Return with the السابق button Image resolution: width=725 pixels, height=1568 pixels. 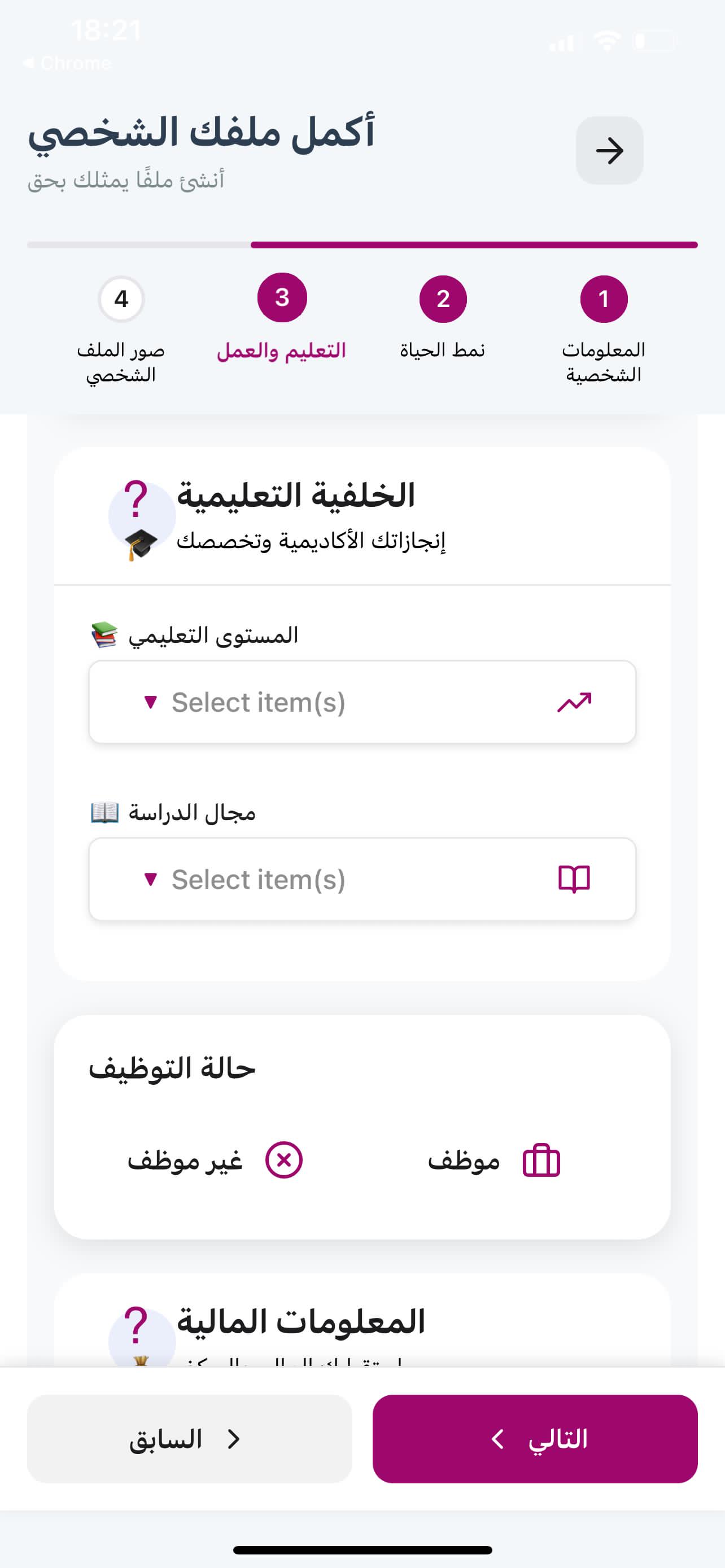(x=189, y=1438)
